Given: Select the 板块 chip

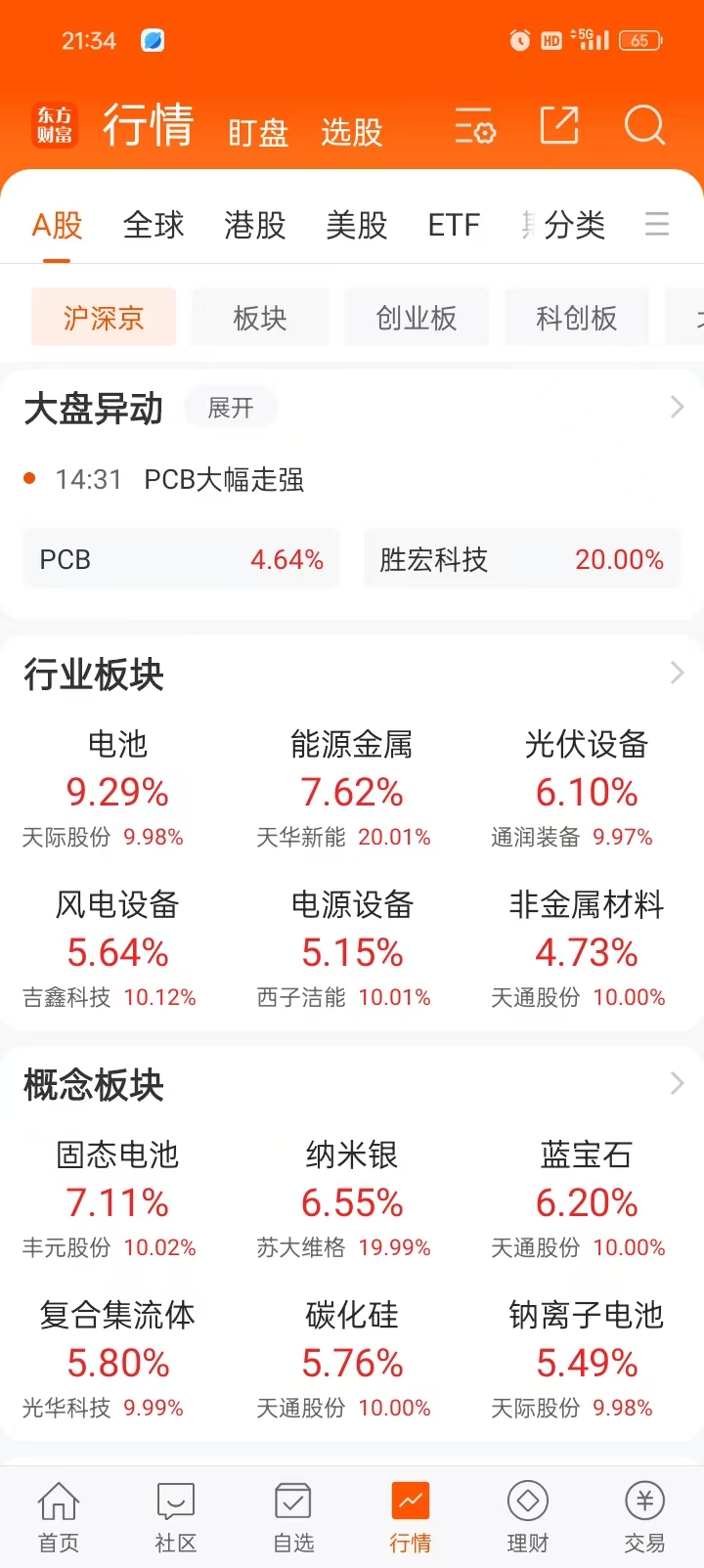Looking at the screenshot, I should coord(260,318).
